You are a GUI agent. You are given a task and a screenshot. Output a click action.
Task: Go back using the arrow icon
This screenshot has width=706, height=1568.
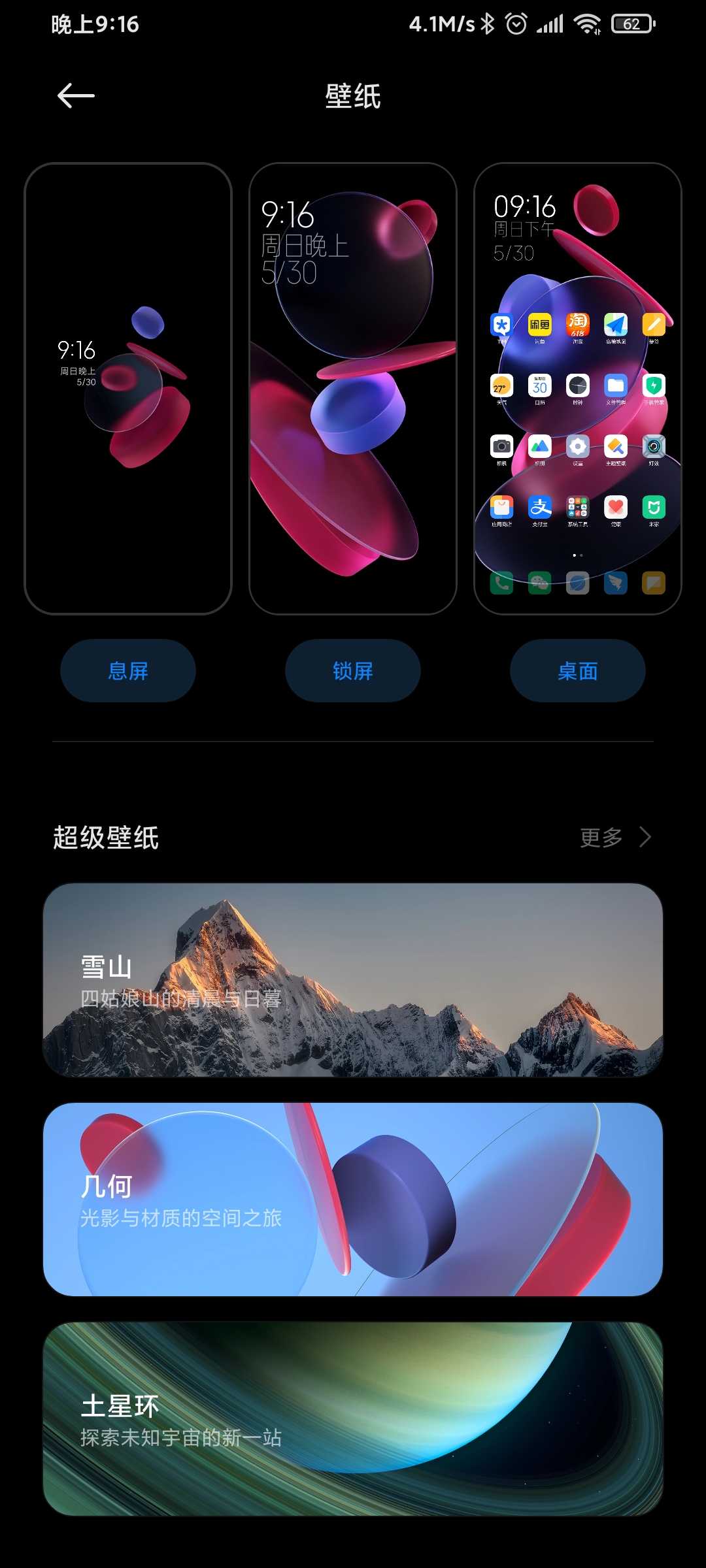pos(76,96)
